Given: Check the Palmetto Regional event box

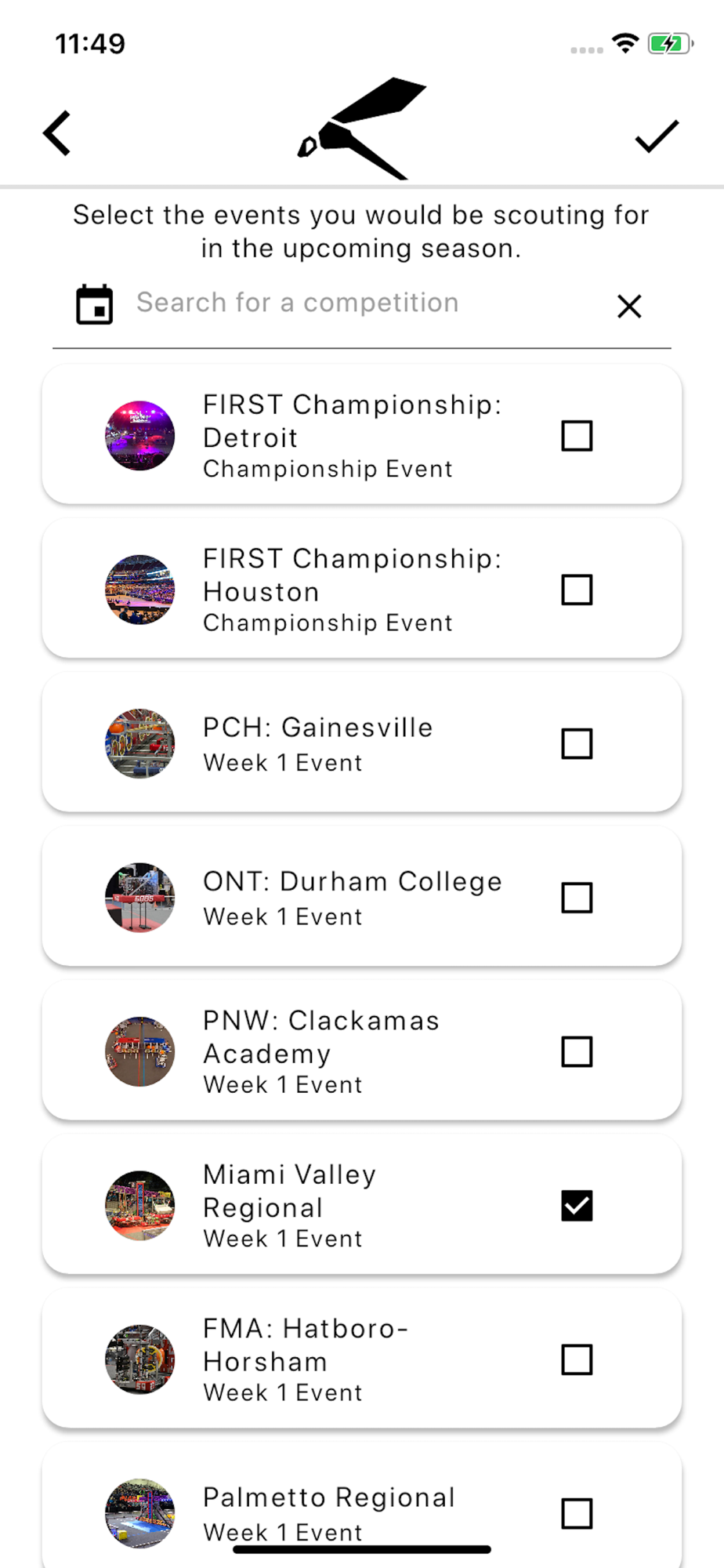Looking at the screenshot, I should coord(577,1513).
